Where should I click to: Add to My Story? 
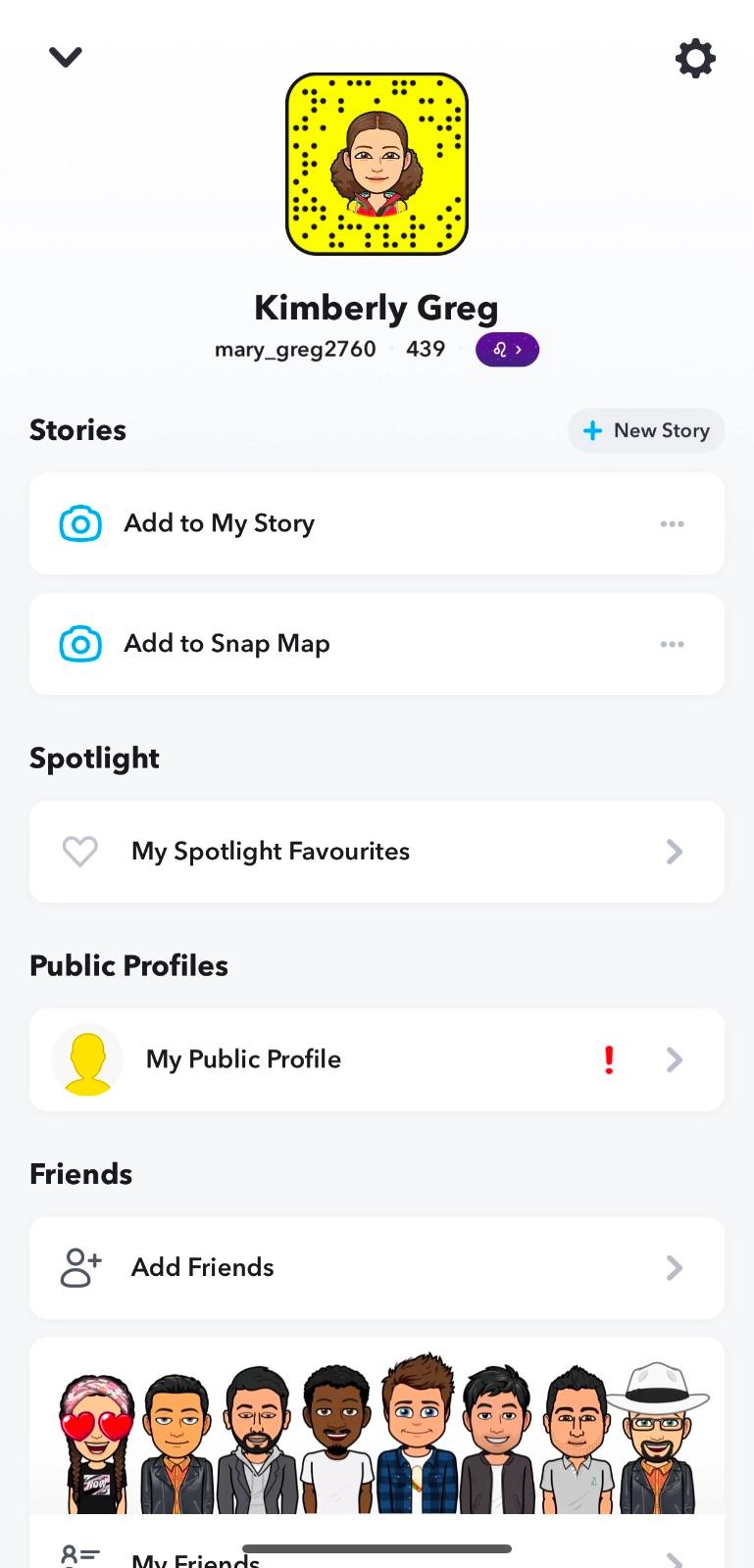tap(219, 524)
